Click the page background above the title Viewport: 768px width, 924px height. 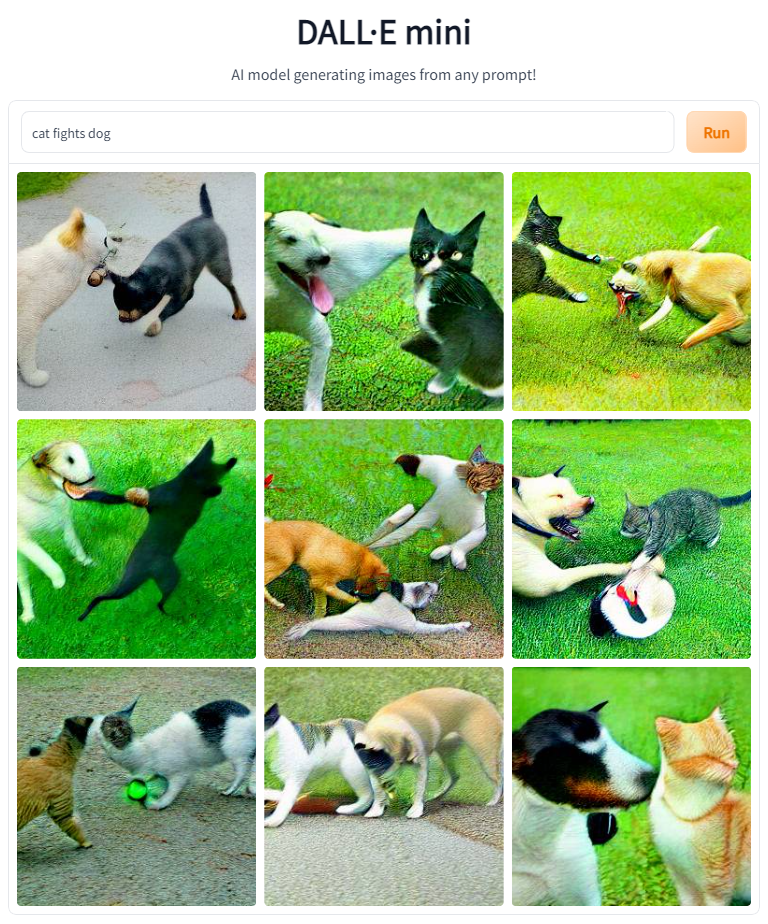coord(384,8)
